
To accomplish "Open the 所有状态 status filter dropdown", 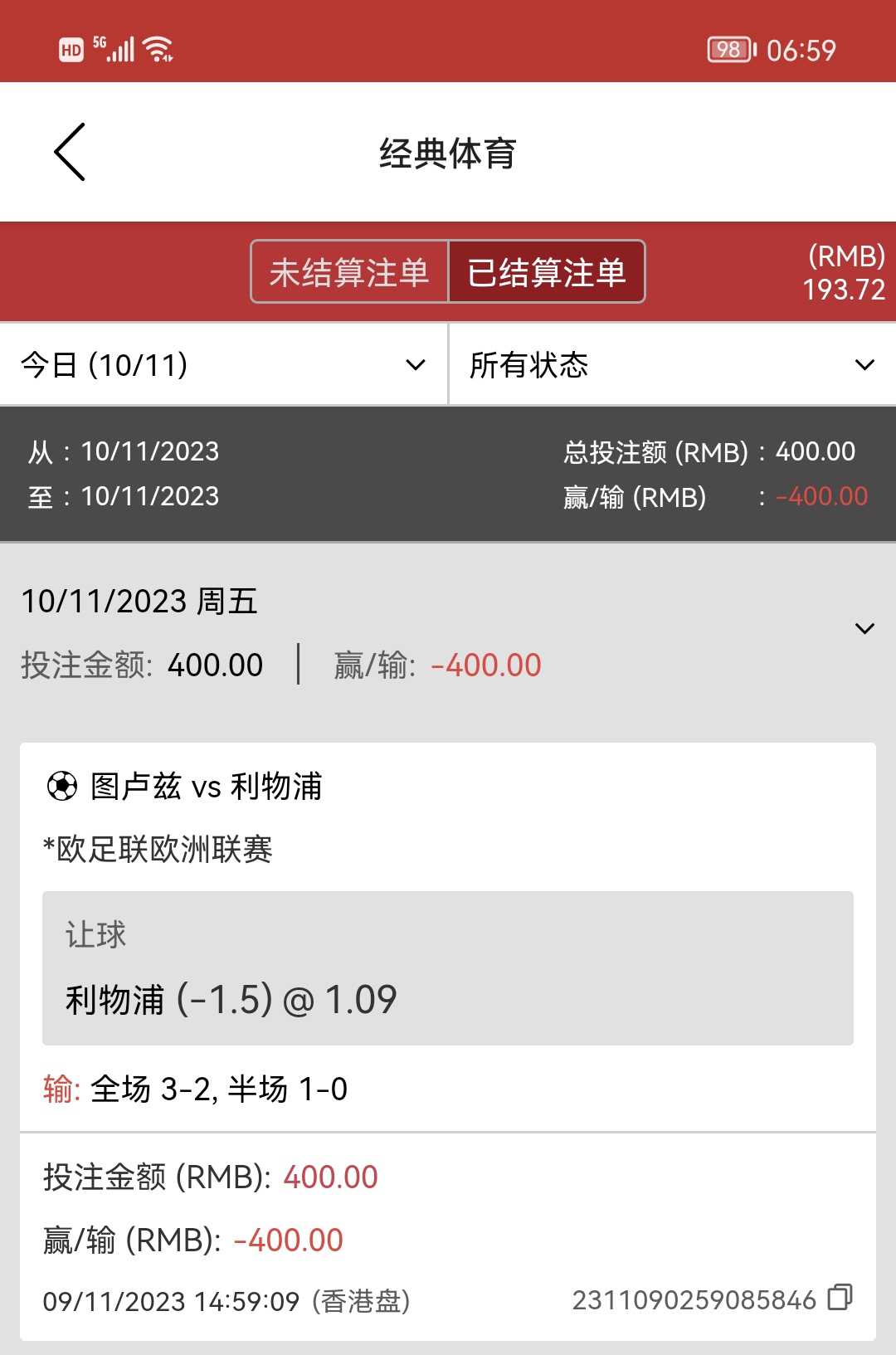I will click(672, 365).
